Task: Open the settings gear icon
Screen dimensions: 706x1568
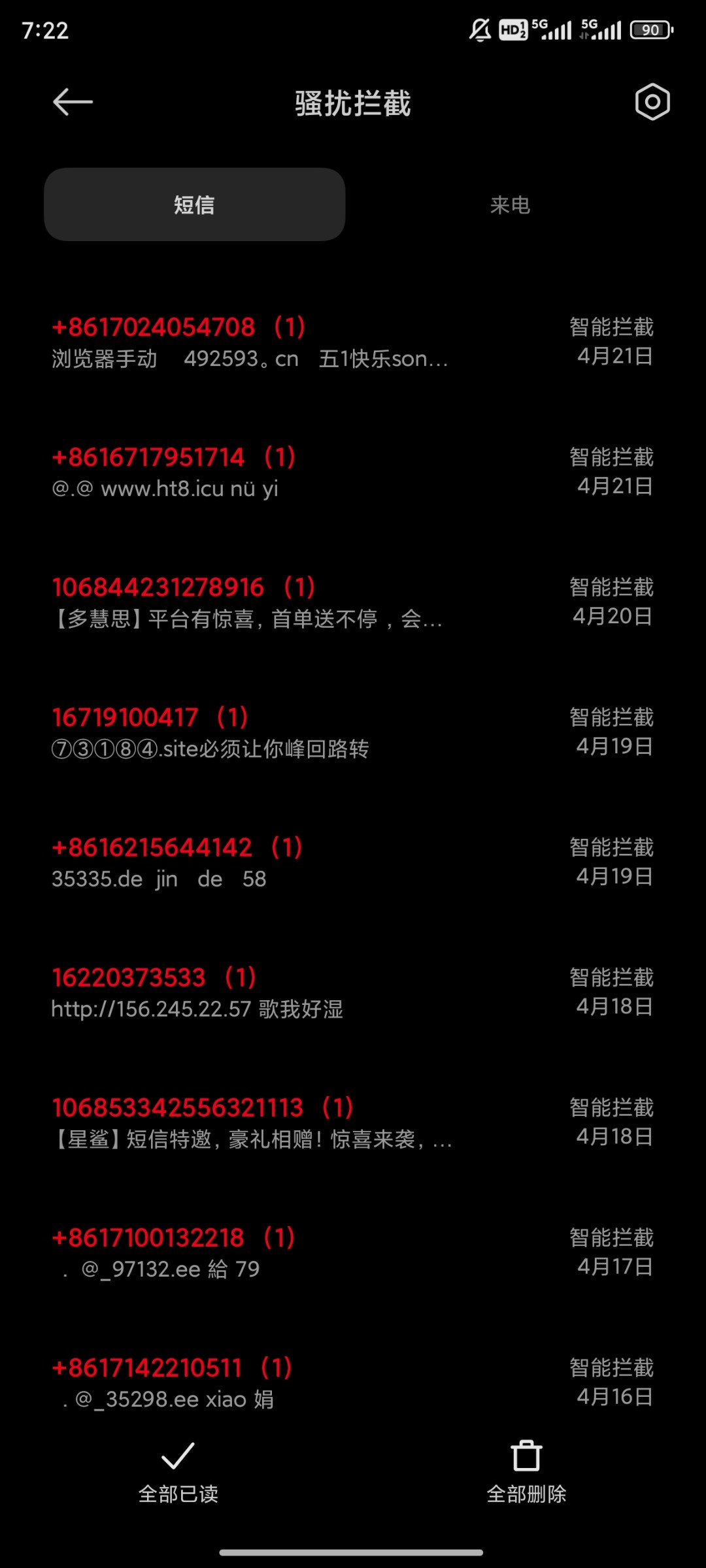Action: (x=651, y=102)
